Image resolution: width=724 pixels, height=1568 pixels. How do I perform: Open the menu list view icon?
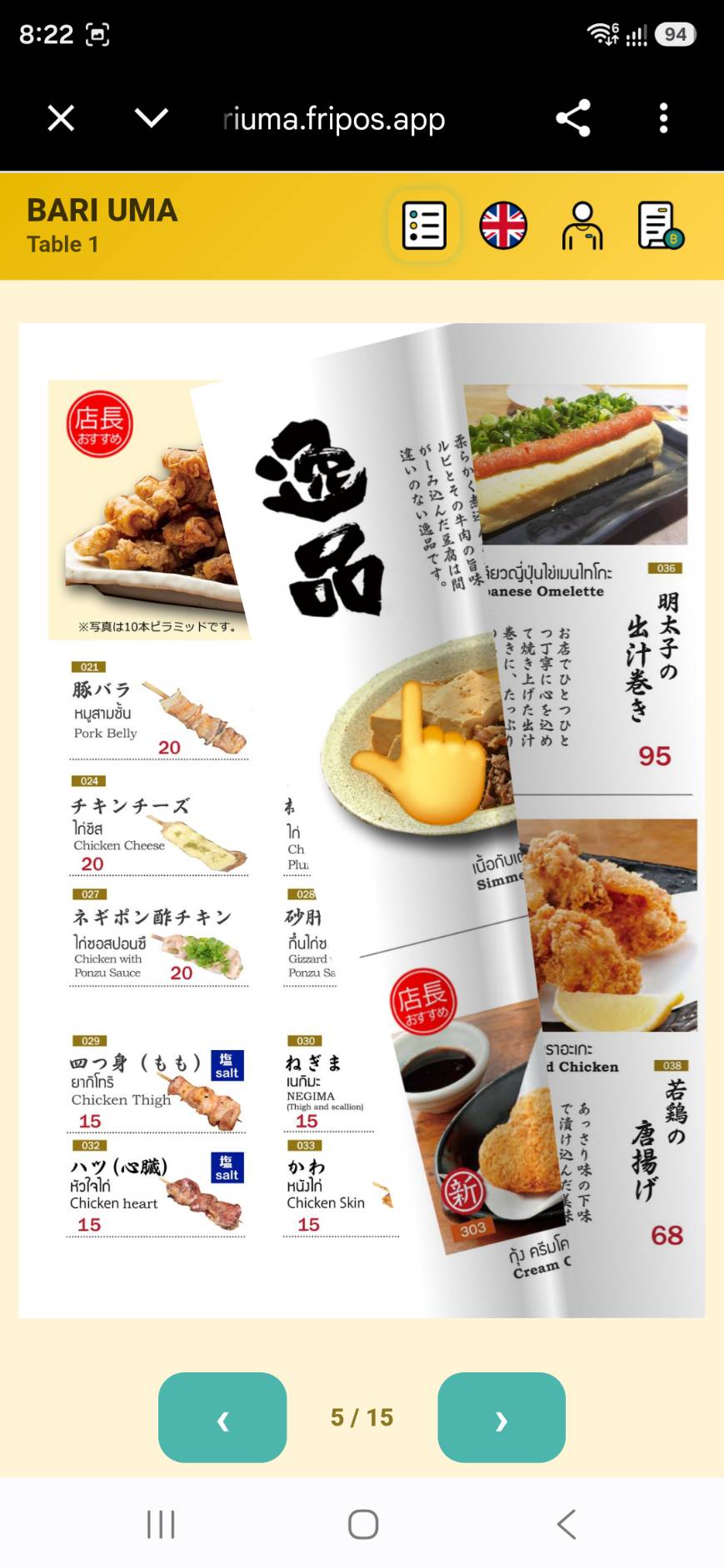424,226
